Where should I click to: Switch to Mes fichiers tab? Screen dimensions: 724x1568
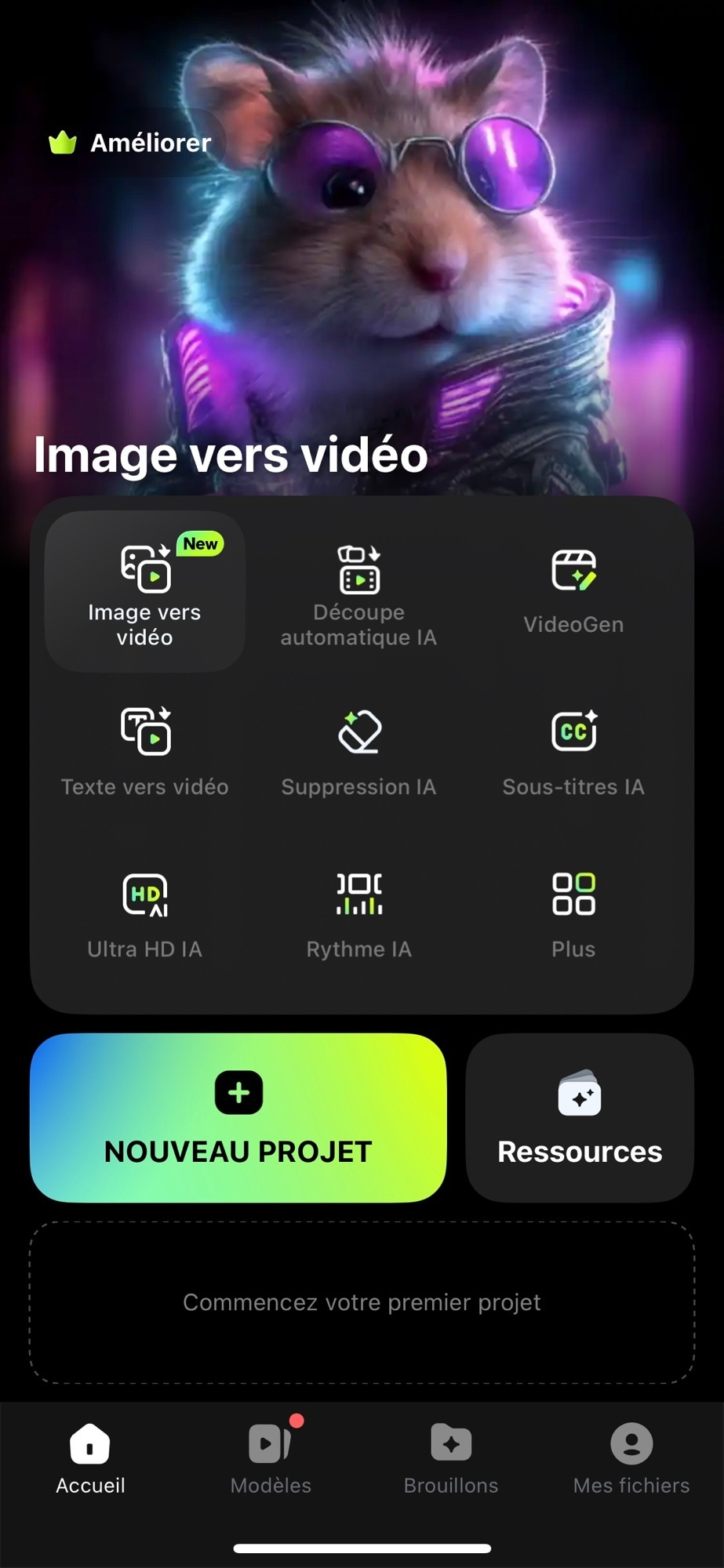pos(631,1460)
